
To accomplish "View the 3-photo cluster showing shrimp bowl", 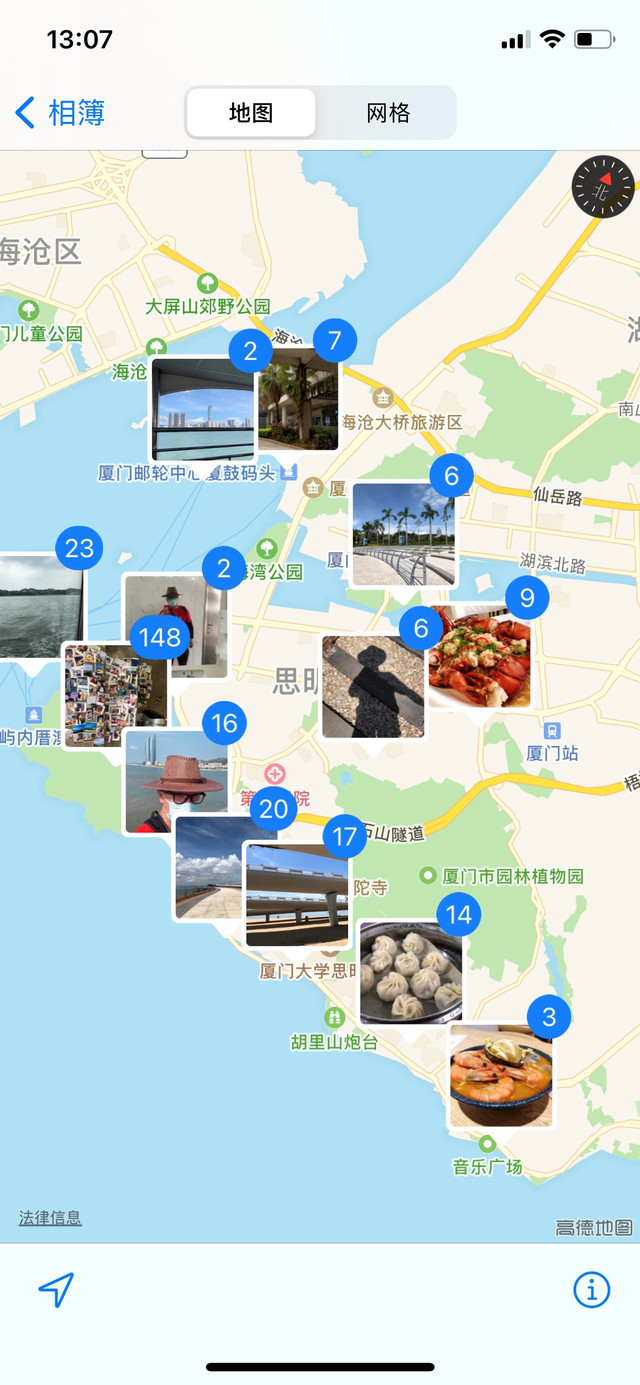I will click(500, 1074).
